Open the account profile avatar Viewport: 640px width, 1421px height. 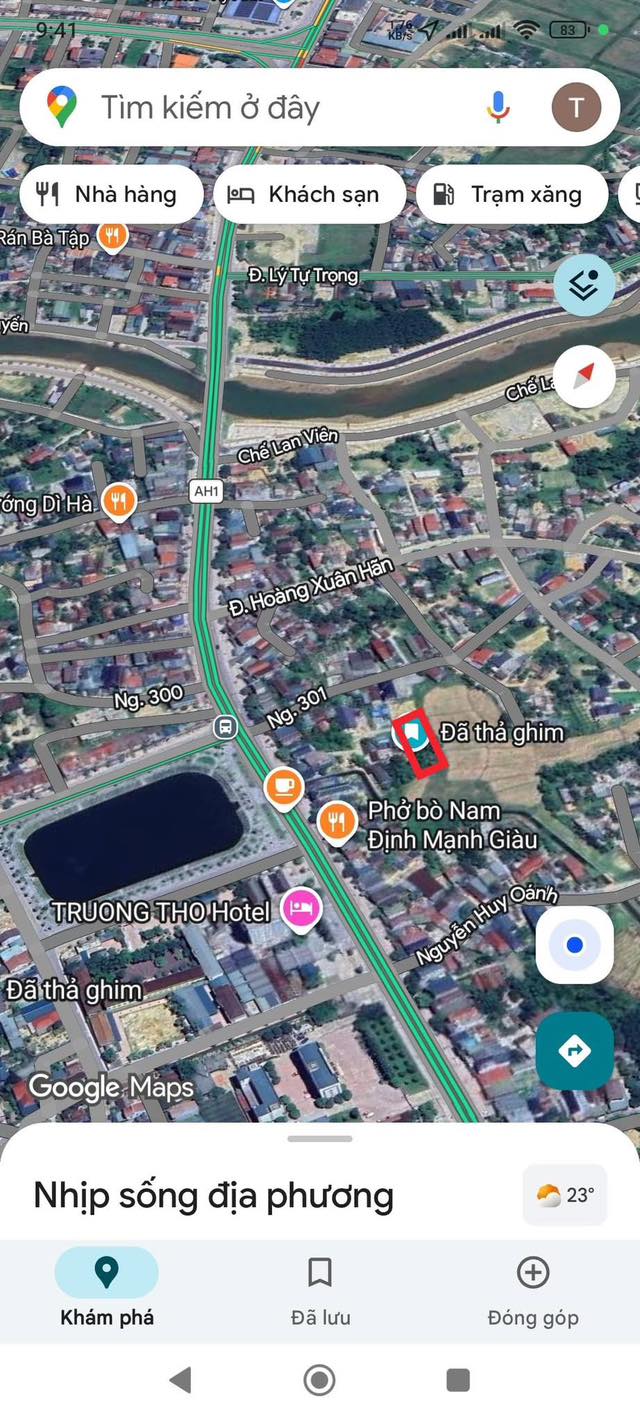[x=576, y=107]
